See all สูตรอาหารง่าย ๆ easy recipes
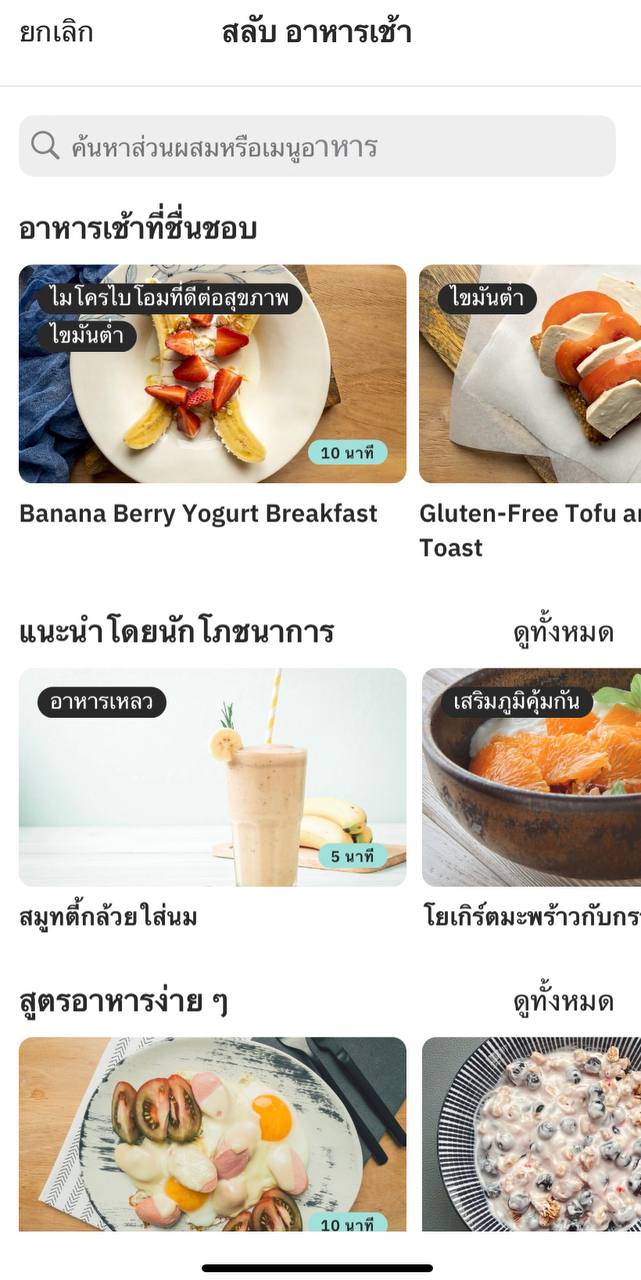Image resolution: width=641 pixels, height=1280 pixels. 563,1001
